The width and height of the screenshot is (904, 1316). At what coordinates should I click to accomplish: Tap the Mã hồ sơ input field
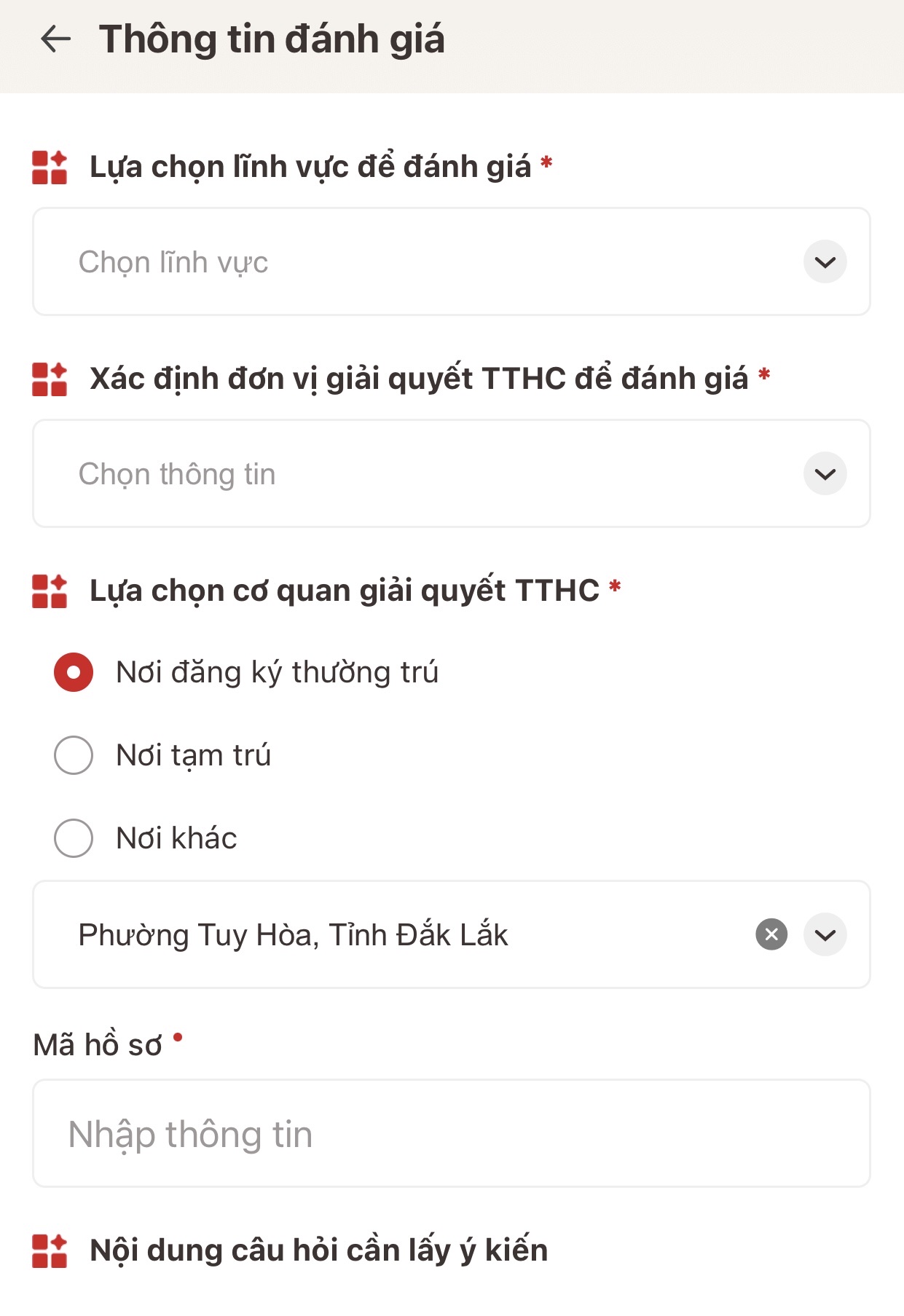click(451, 1134)
